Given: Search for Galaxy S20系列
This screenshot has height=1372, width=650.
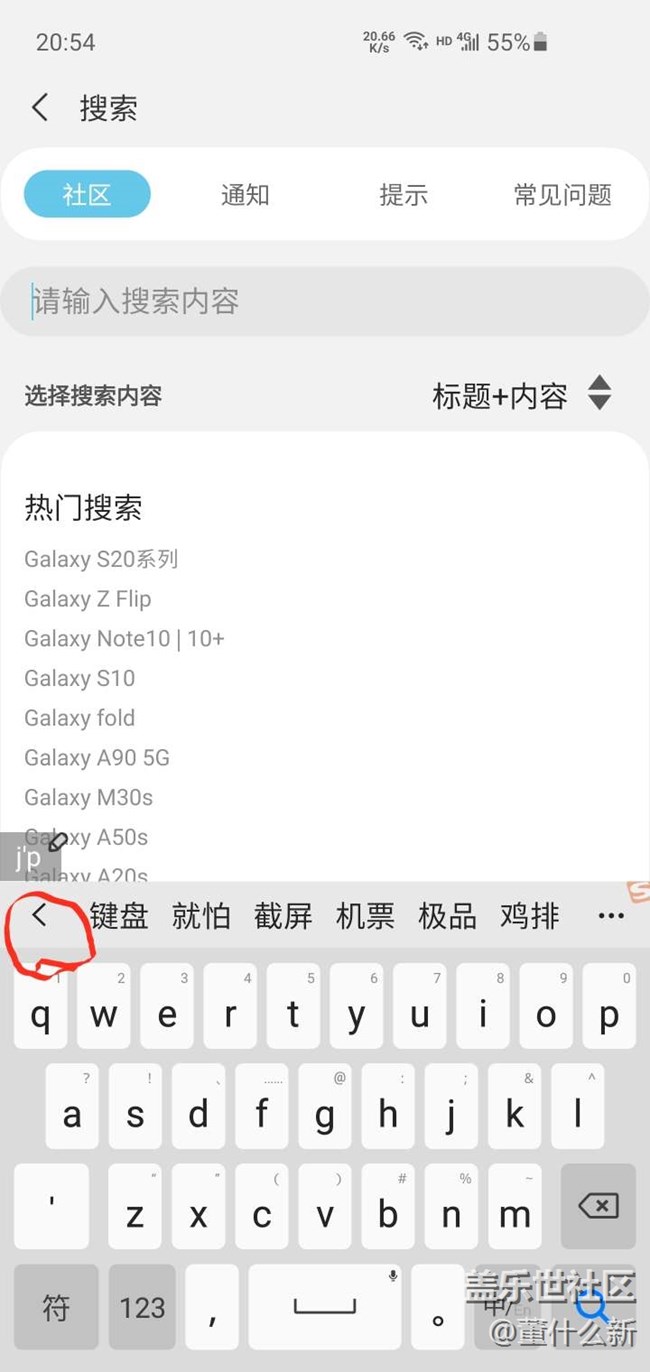Looking at the screenshot, I should pos(101,559).
